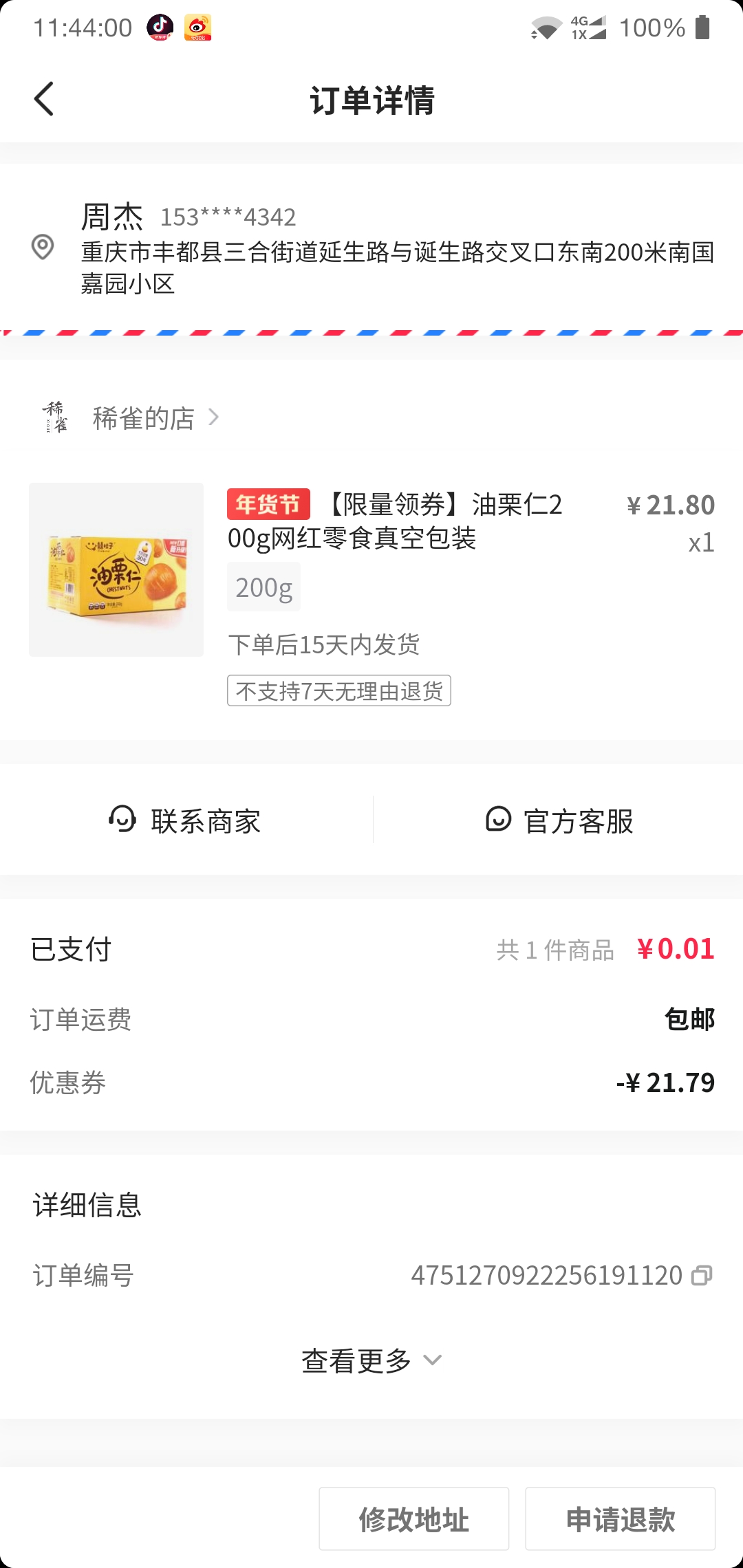The width and height of the screenshot is (743, 1568).
Task: Tap the 联系商家 chat icon
Action: click(122, 820)
